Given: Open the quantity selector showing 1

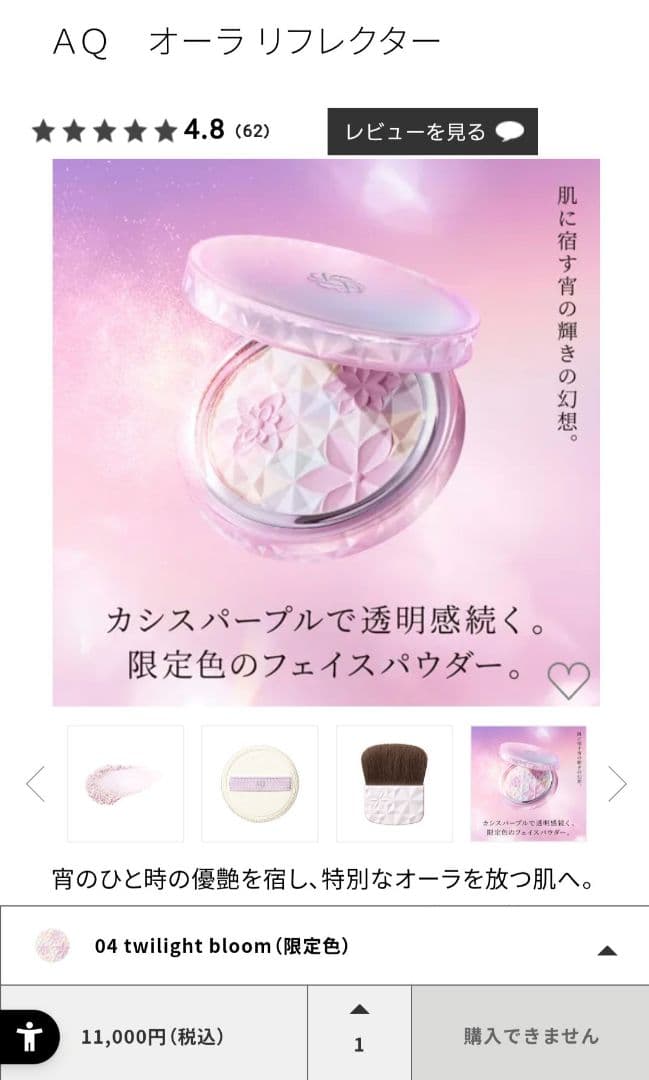Looking at the screenshot, I should point(359,1032).
